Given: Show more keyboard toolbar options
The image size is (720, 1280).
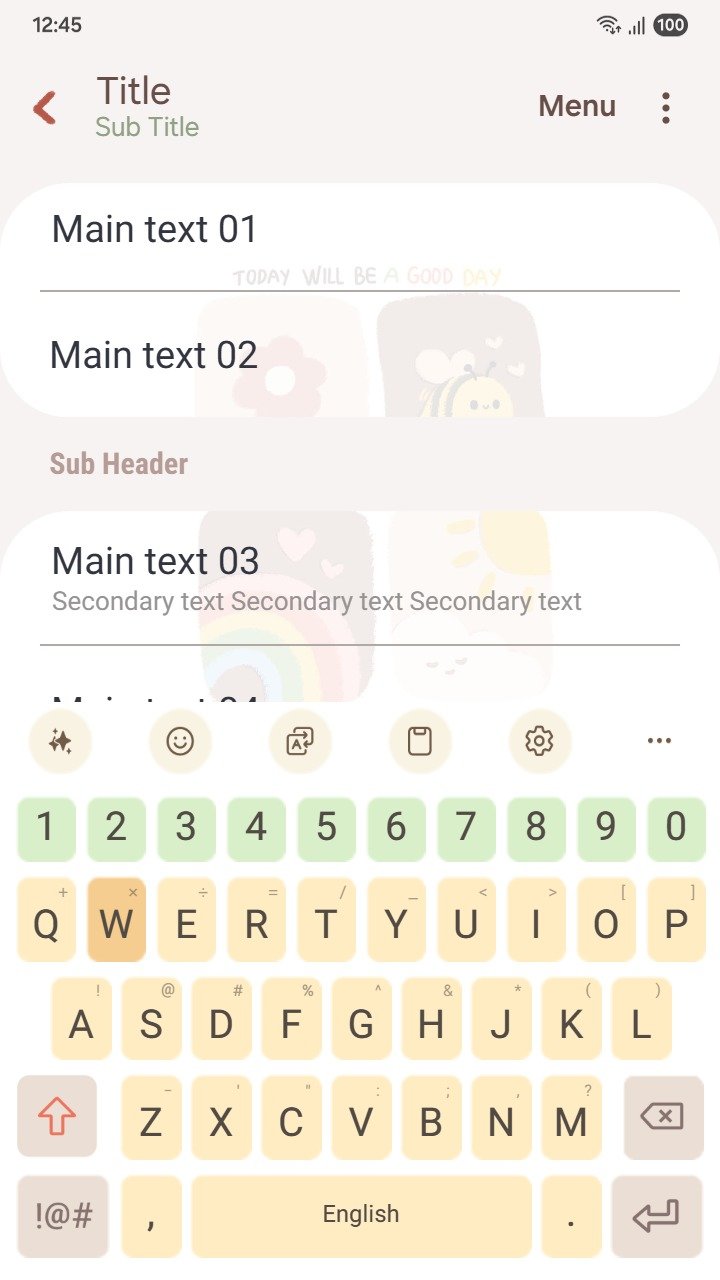Looking at the screenshot, I should 659,741.
